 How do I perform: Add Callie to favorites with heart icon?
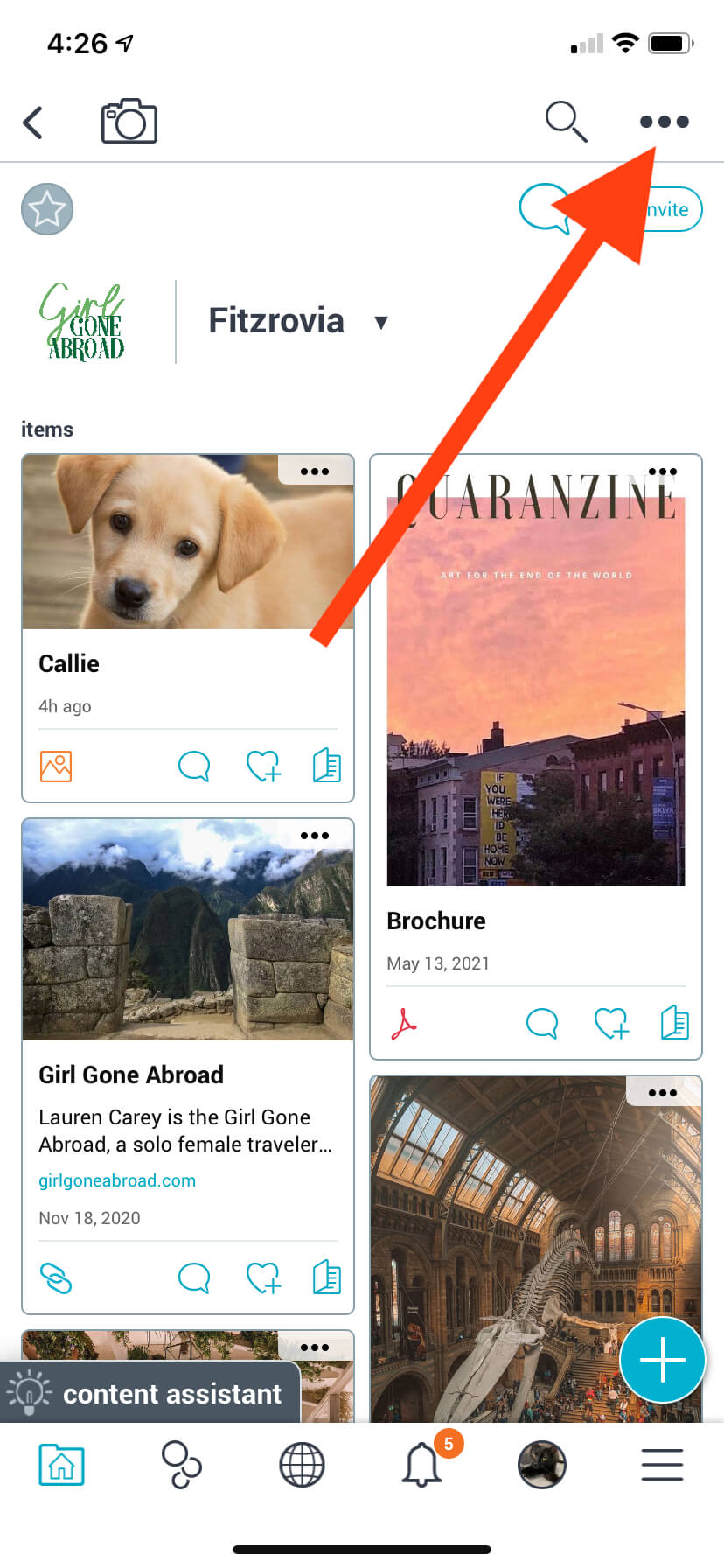263,766
